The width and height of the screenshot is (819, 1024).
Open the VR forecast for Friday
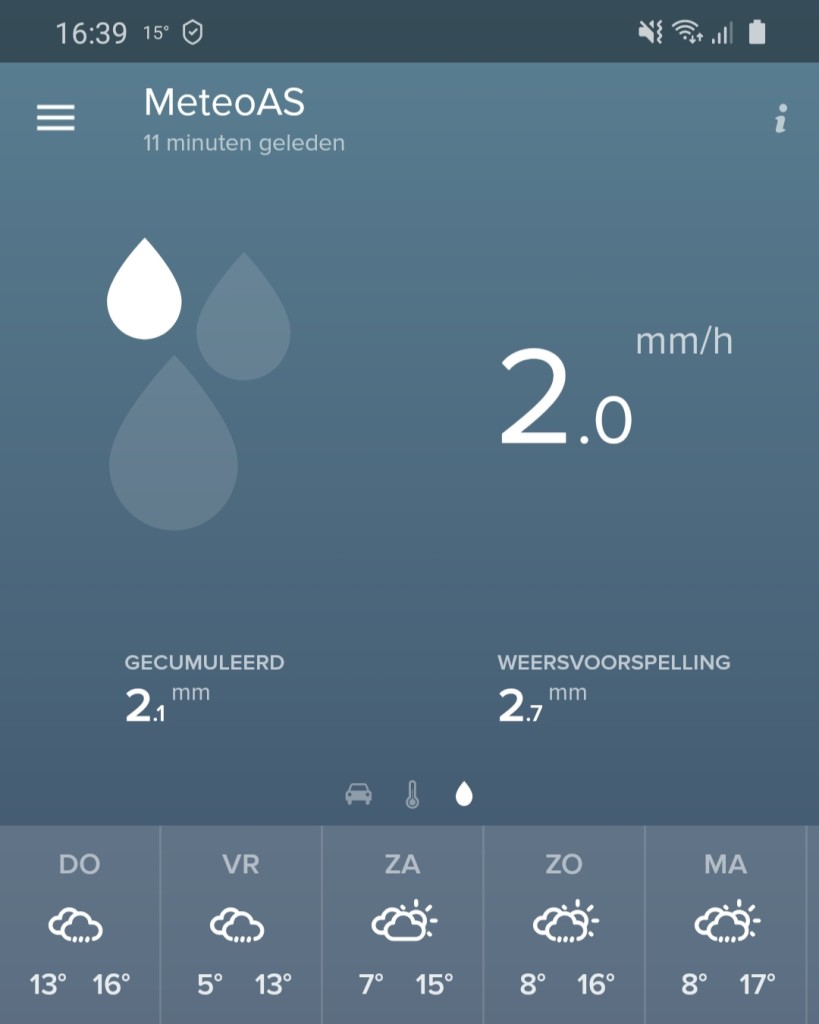tap(241, 924)
